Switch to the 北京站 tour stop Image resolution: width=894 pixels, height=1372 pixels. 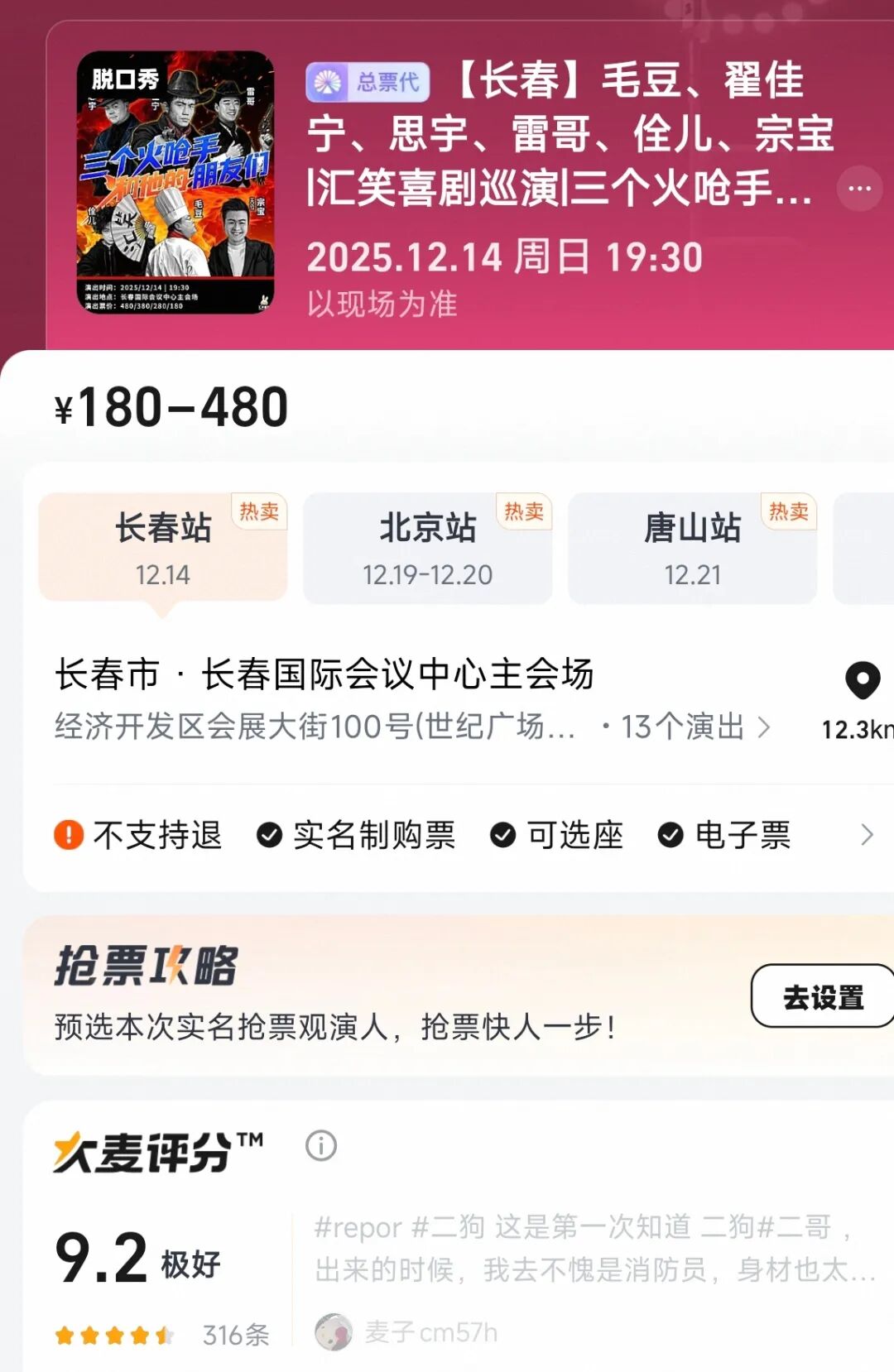click(427, 548)
